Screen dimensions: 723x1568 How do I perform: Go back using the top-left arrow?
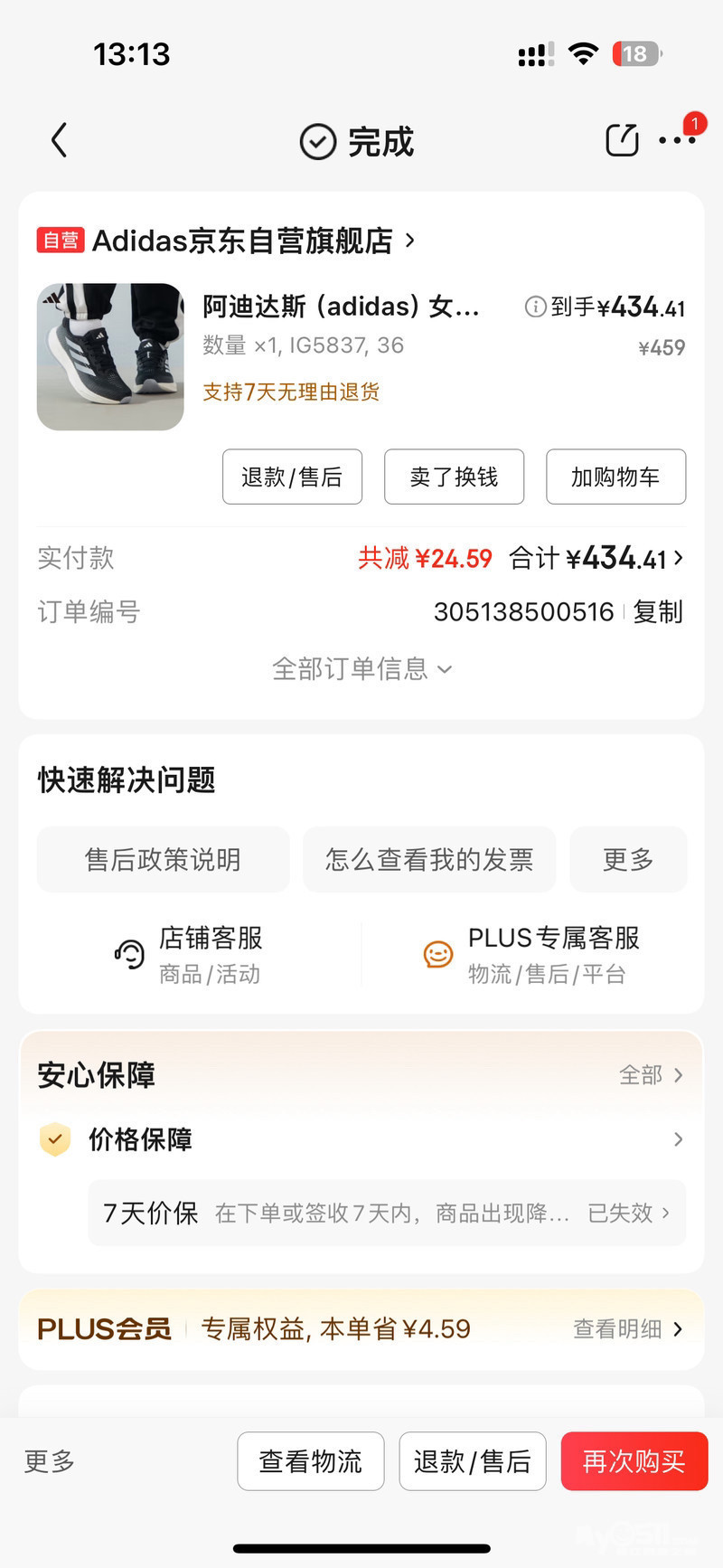pyautogui.click(x=60, y=141)
